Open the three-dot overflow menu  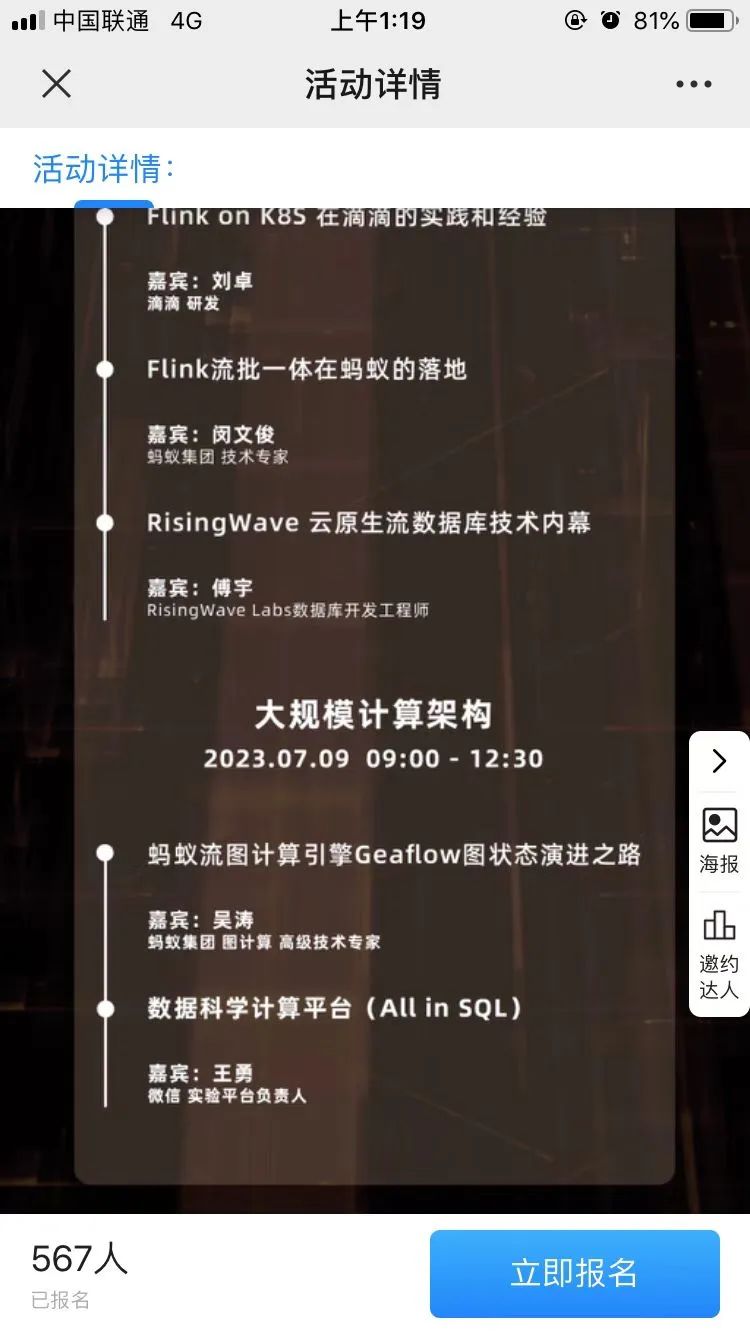click(693, 84)
